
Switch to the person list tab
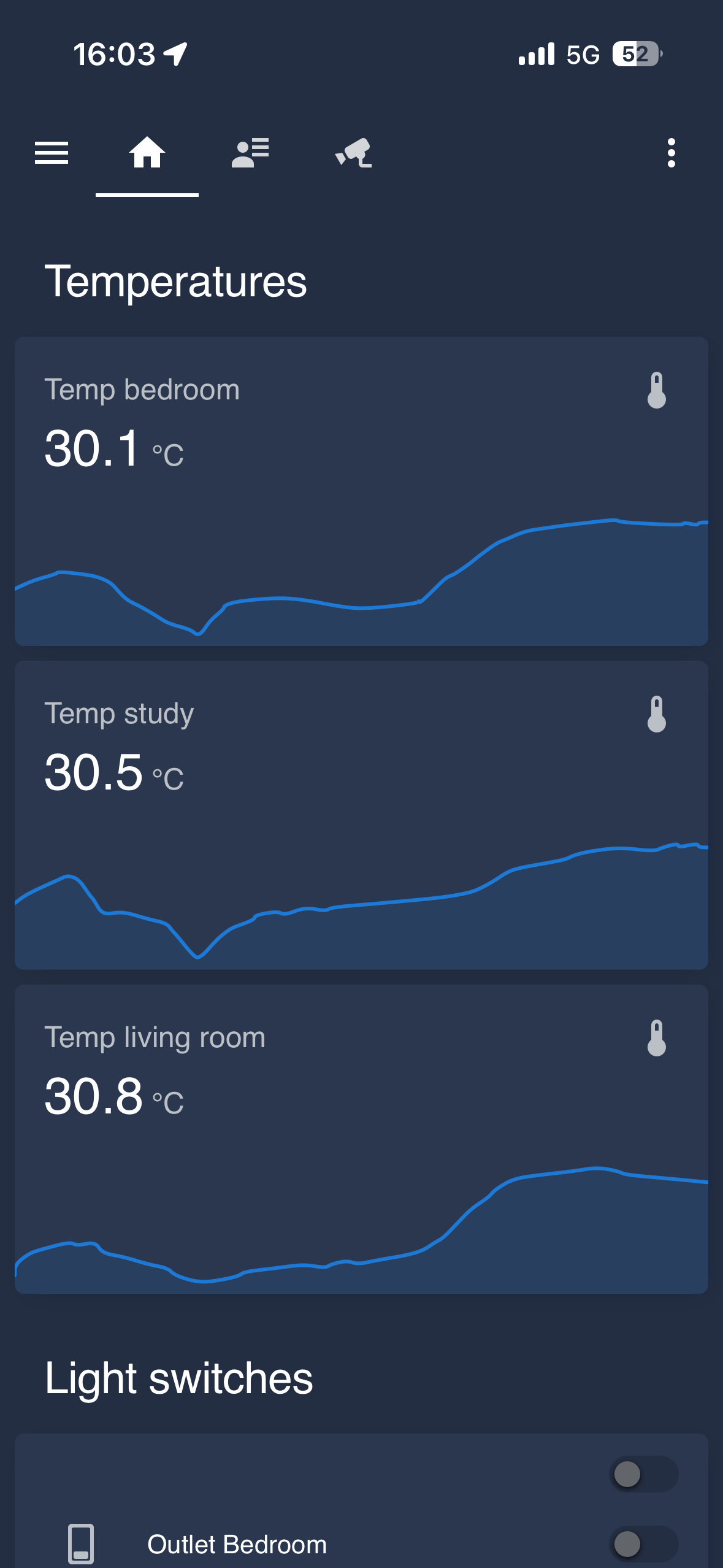[250, 153]
